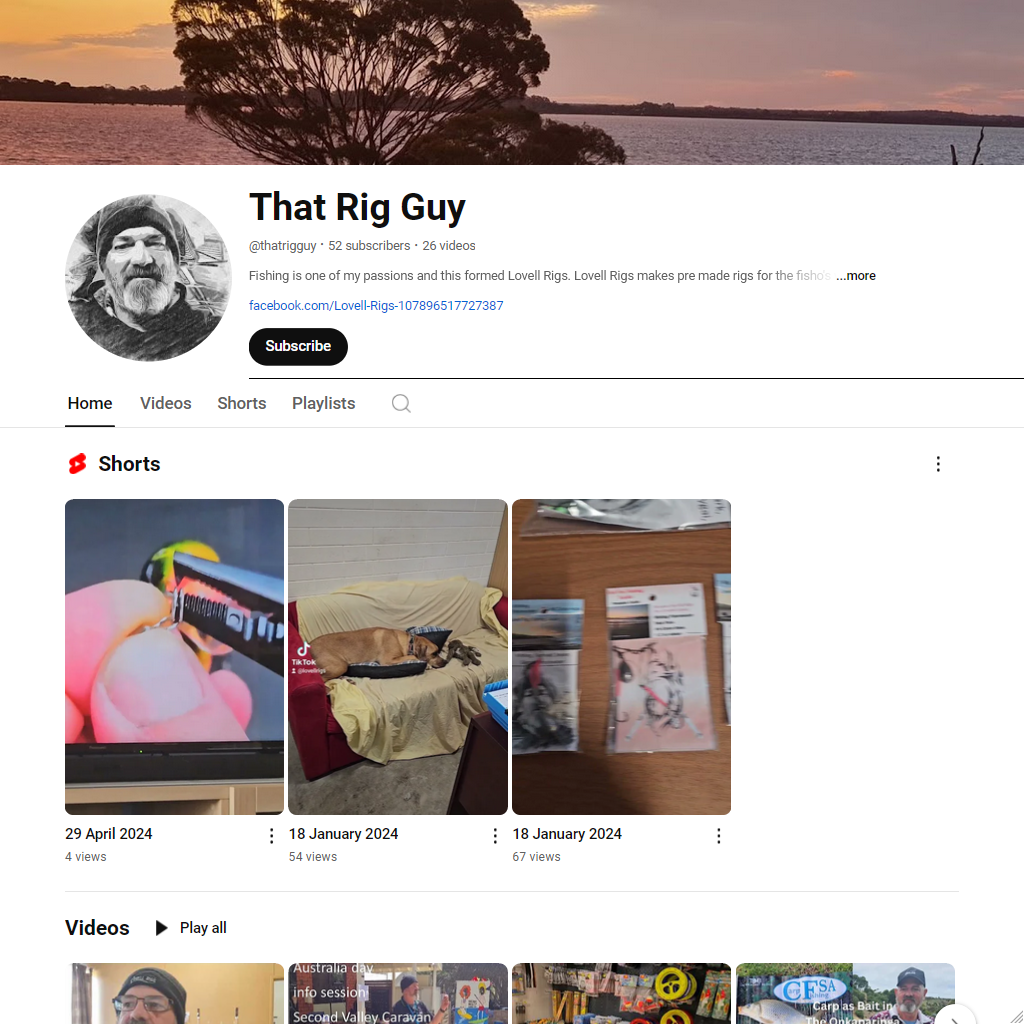Play the short with 54 views
Viewport: 1024px width, 1024px height.
point(397,656)
